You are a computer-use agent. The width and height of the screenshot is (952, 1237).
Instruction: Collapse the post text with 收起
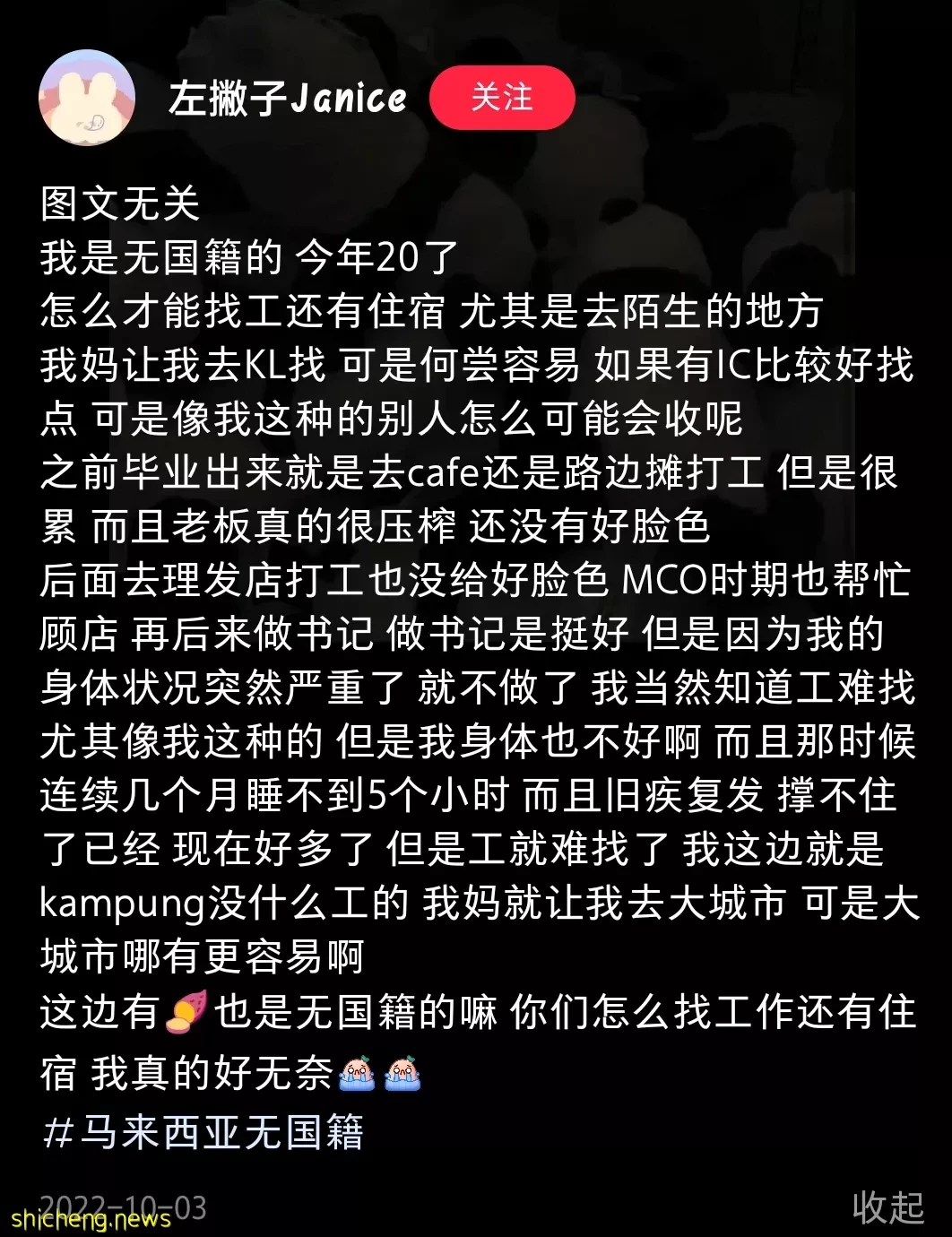887,1207
